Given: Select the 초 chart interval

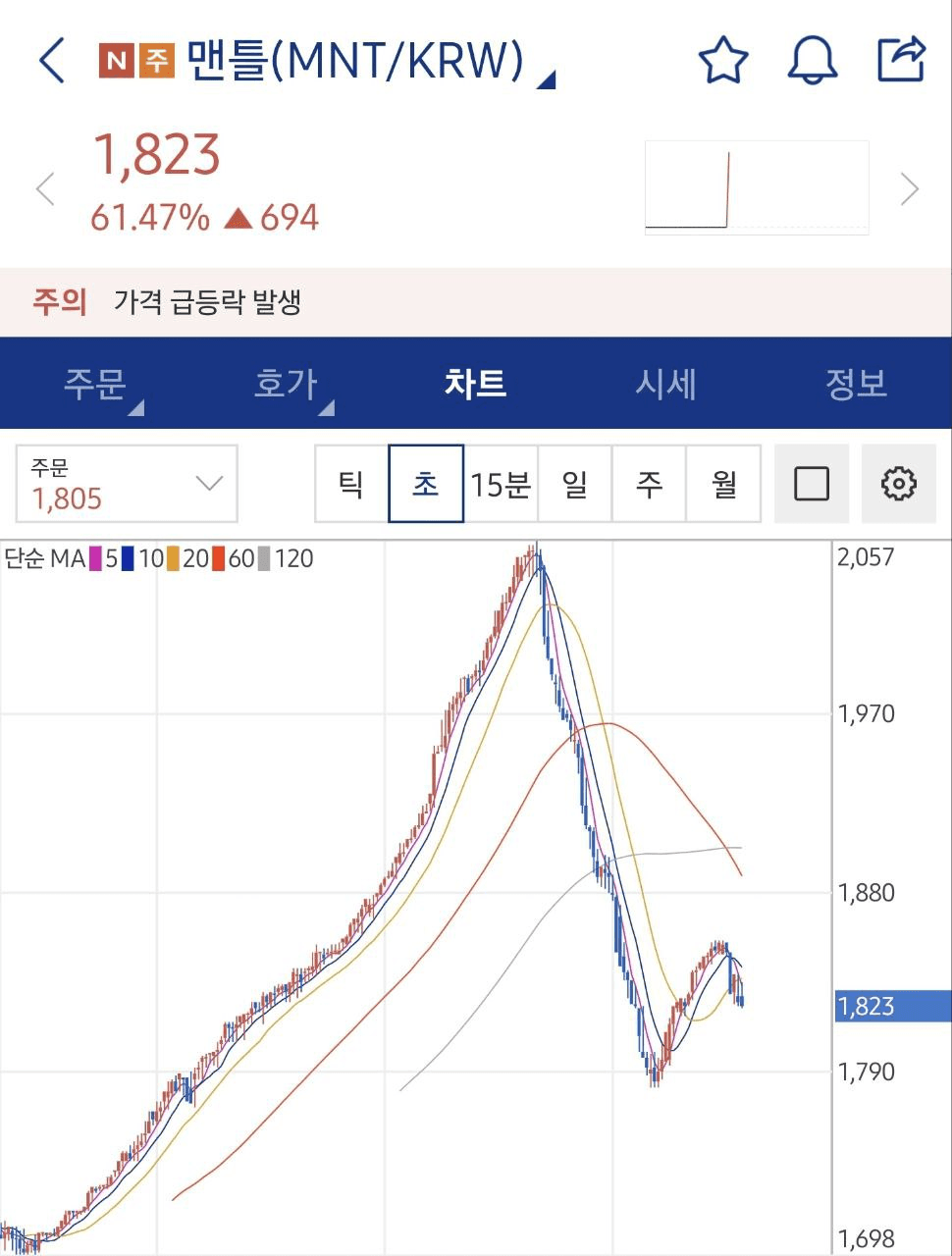Looking at the screenshot, I should 426,484.
